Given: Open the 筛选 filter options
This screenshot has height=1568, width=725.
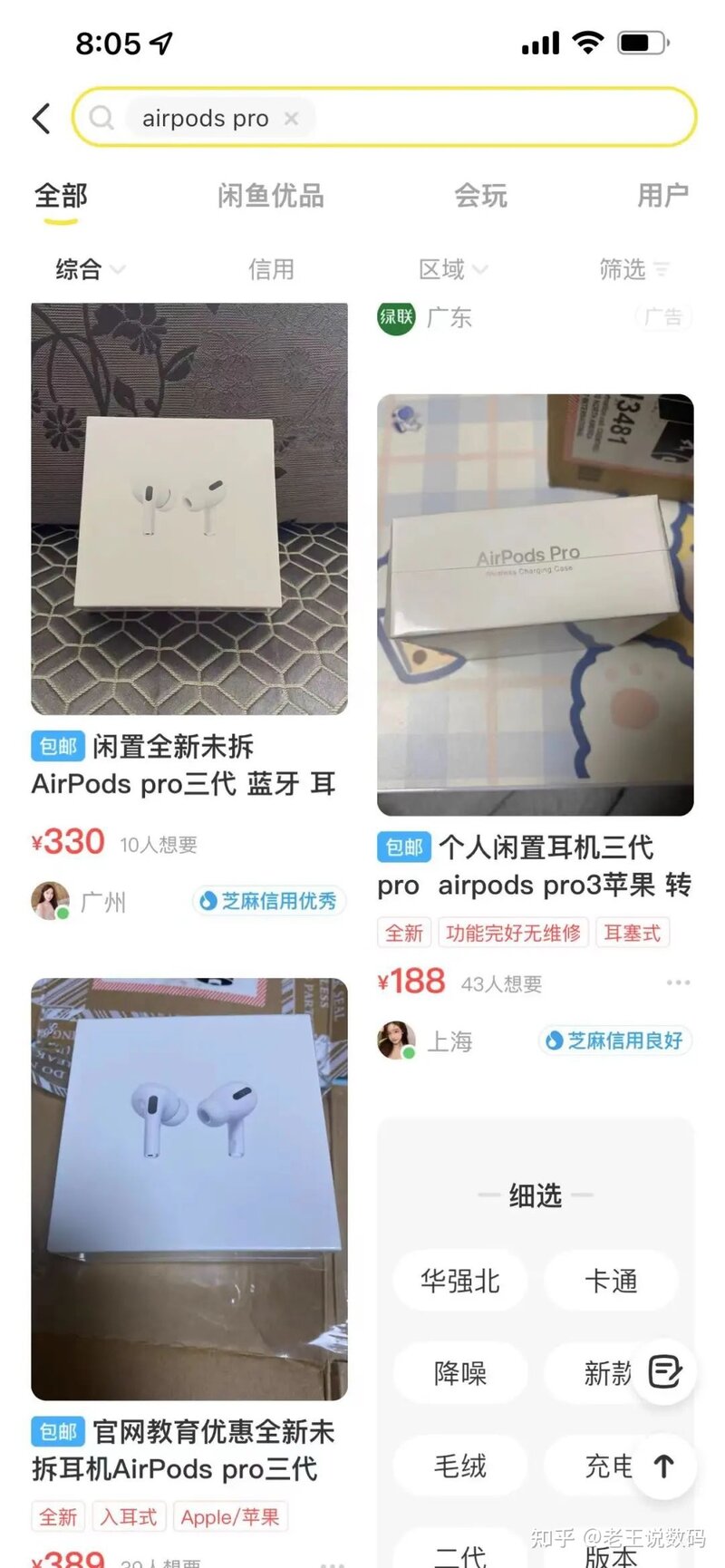Looking at the screenshot, I should coord(633,269).
